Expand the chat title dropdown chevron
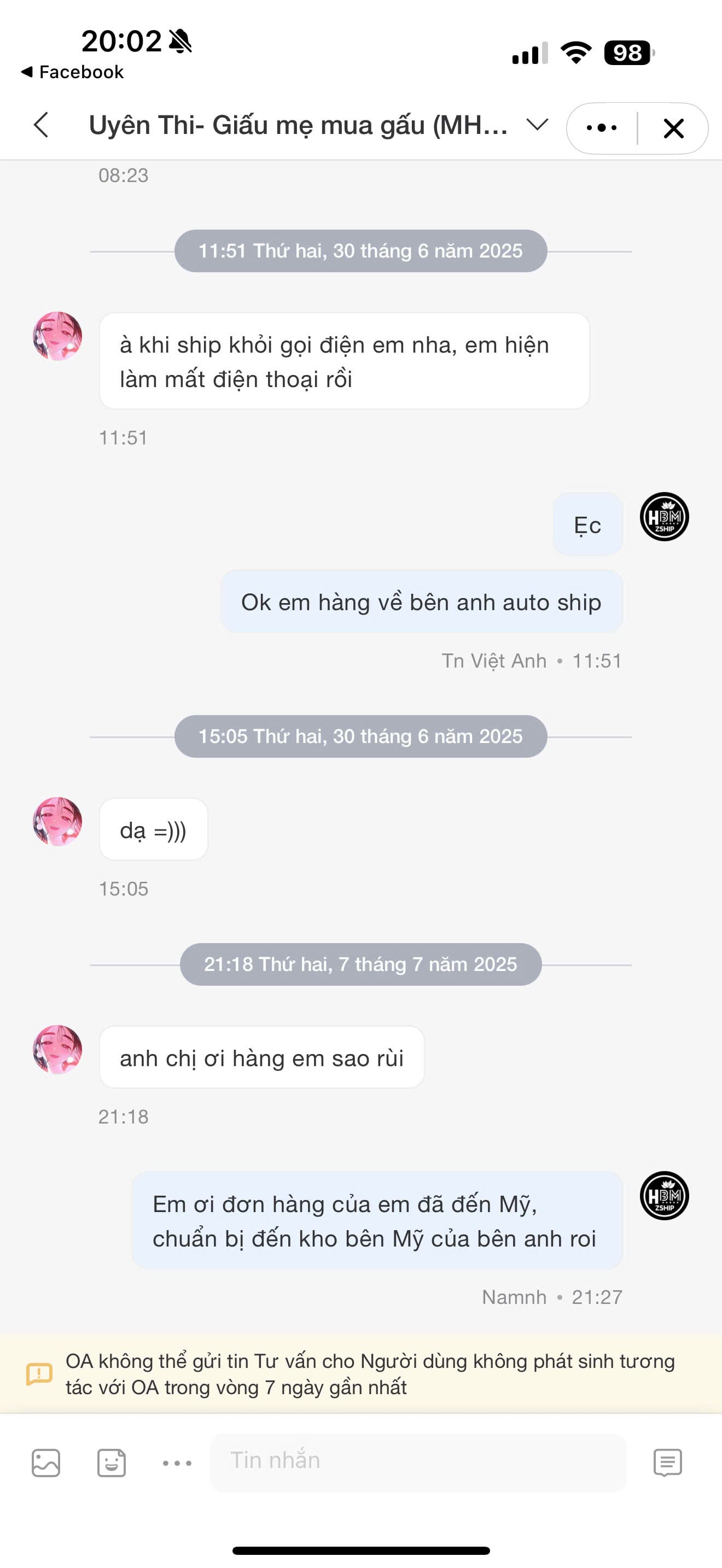This screenshot has height=1568, width=722. [537, 125]
